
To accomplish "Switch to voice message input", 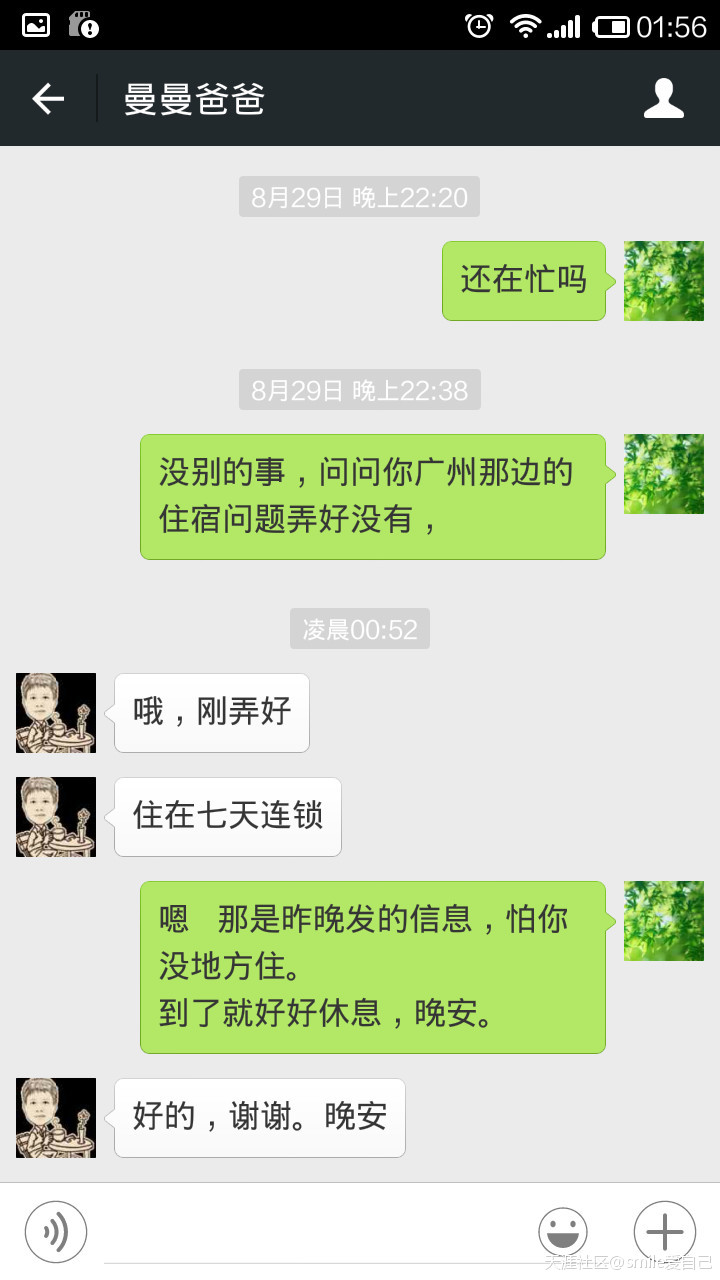I will click(x=56, y=1231).
